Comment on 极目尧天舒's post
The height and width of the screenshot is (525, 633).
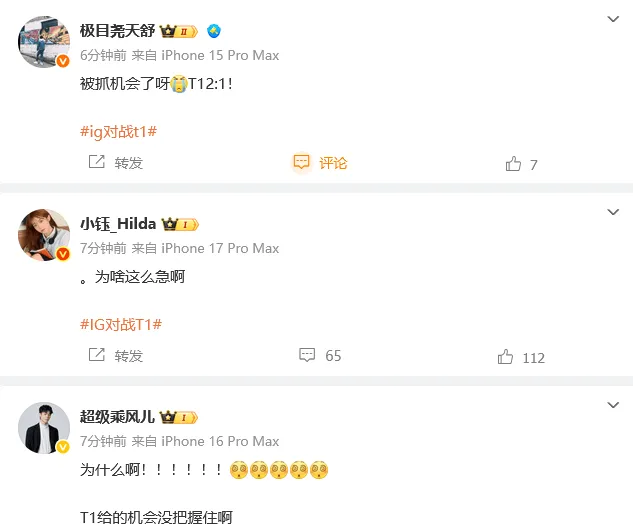pos(320,163)
